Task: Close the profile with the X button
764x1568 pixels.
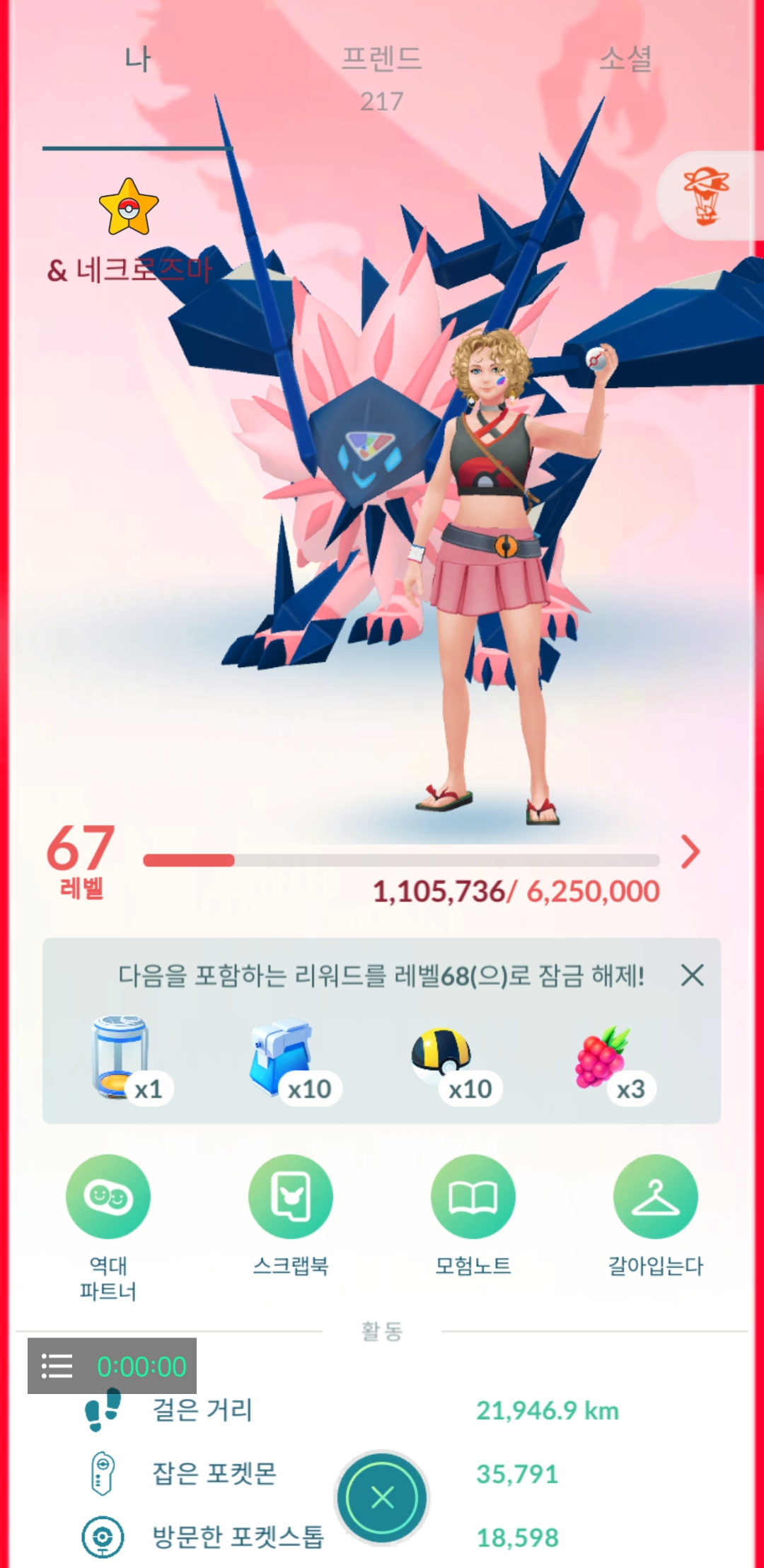Action: click(x=382, y=1497)
